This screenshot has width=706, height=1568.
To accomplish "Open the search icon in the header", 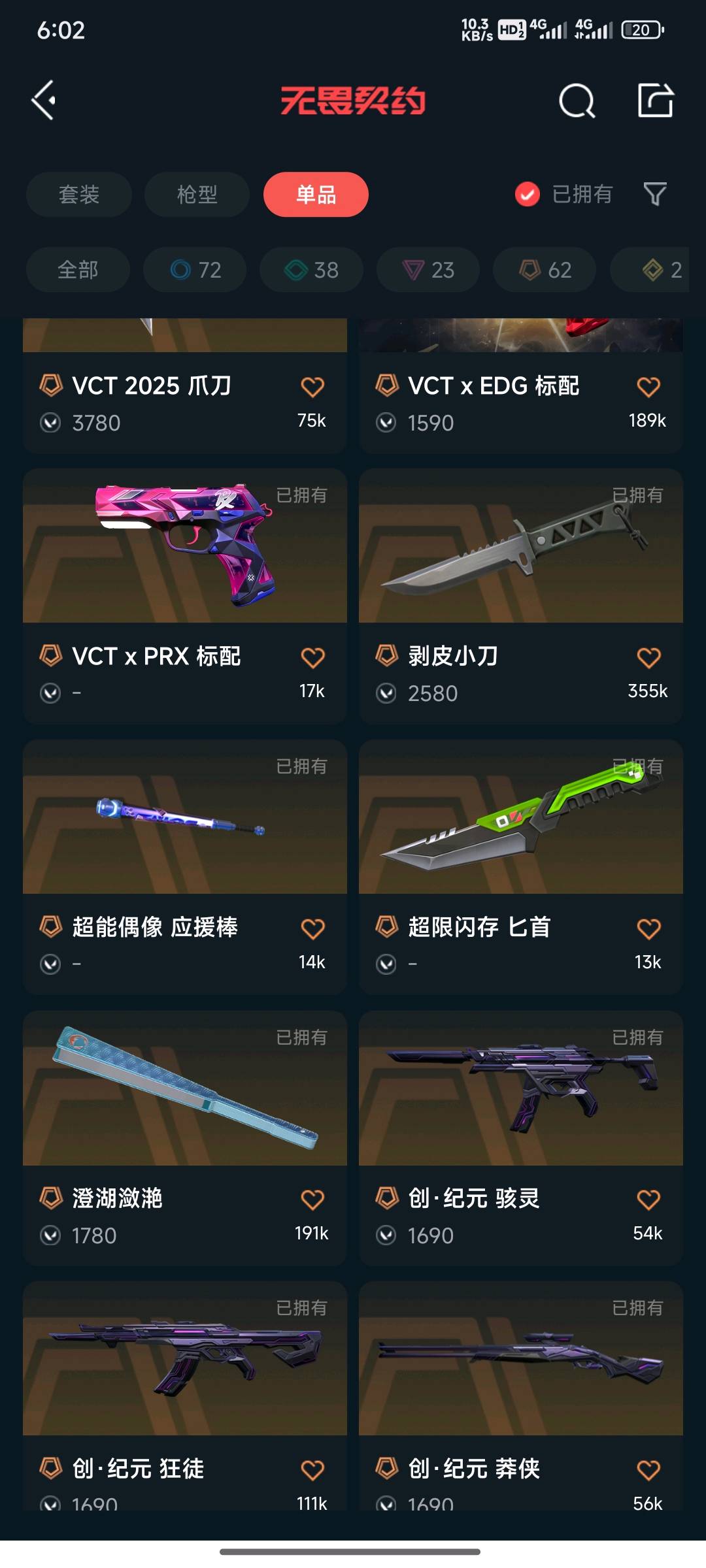I will (577, 101).
